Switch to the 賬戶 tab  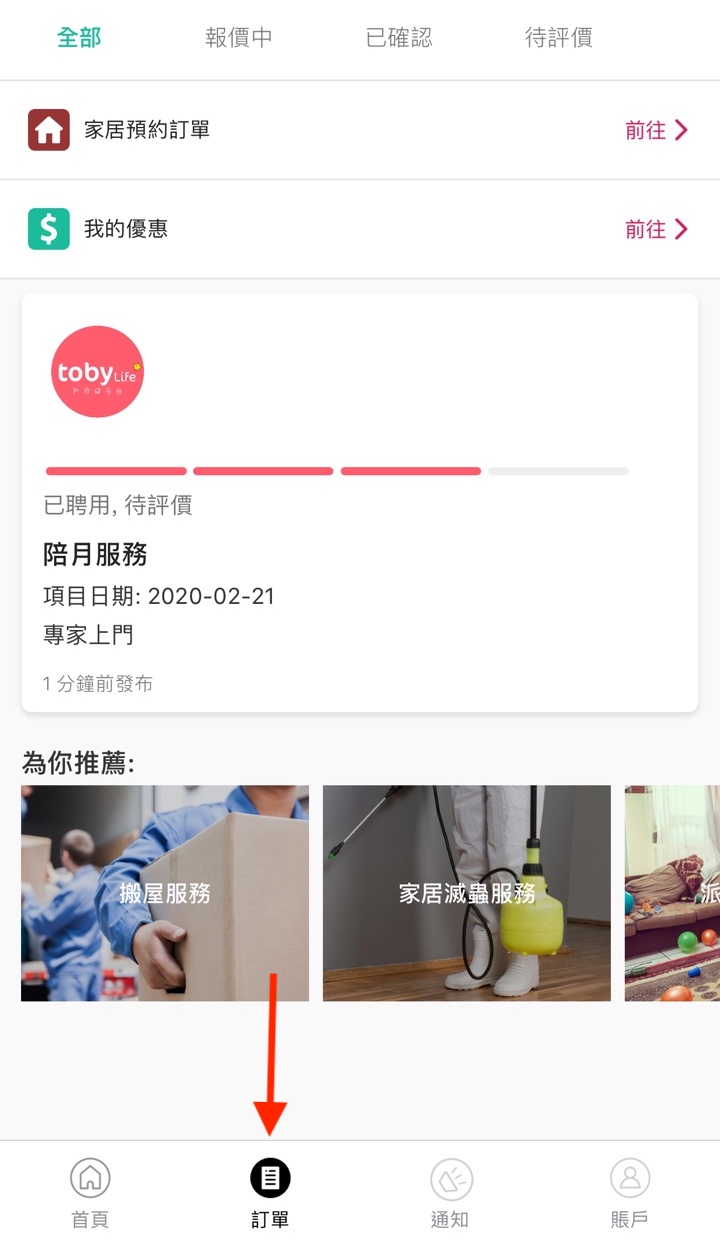point(630,1193)
